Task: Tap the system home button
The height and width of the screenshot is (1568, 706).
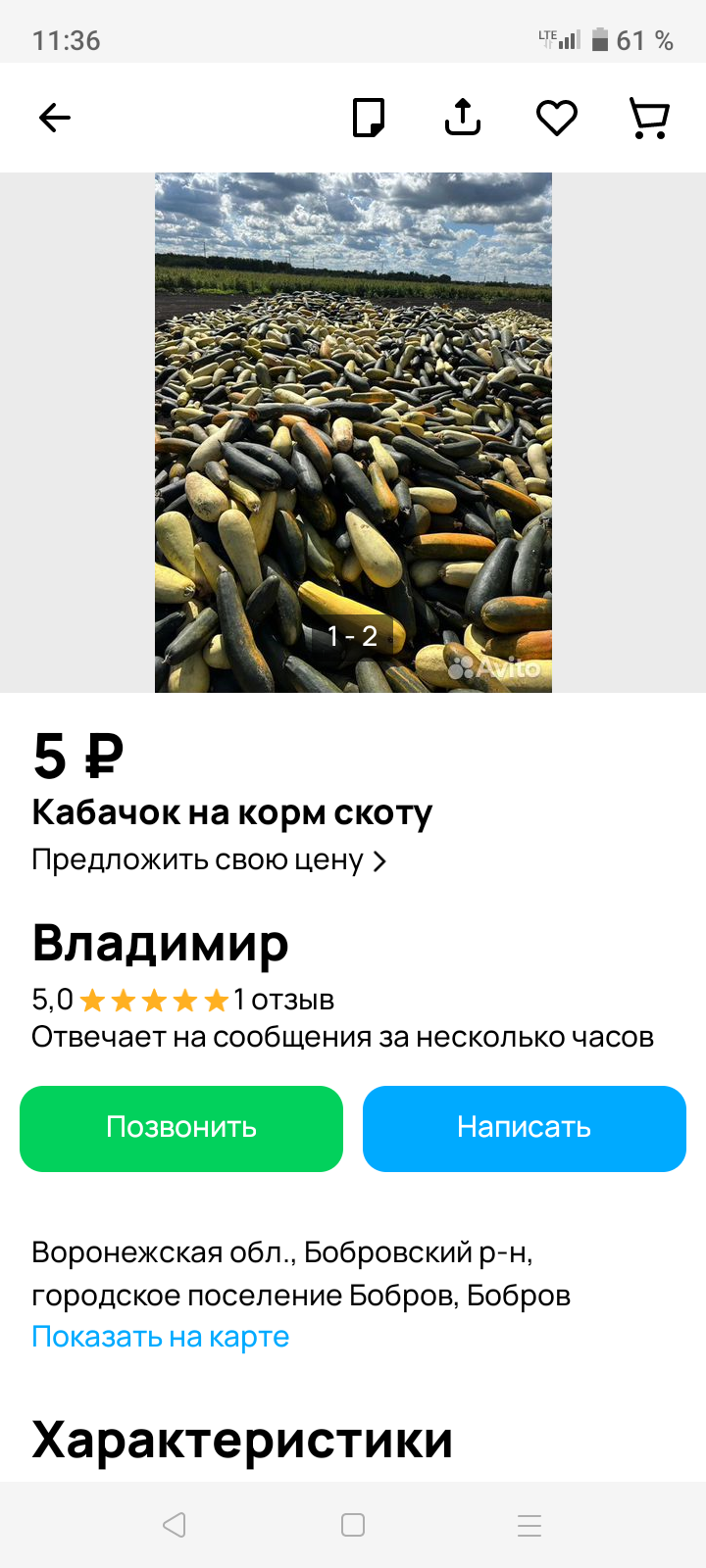Action: (353, 1525)
